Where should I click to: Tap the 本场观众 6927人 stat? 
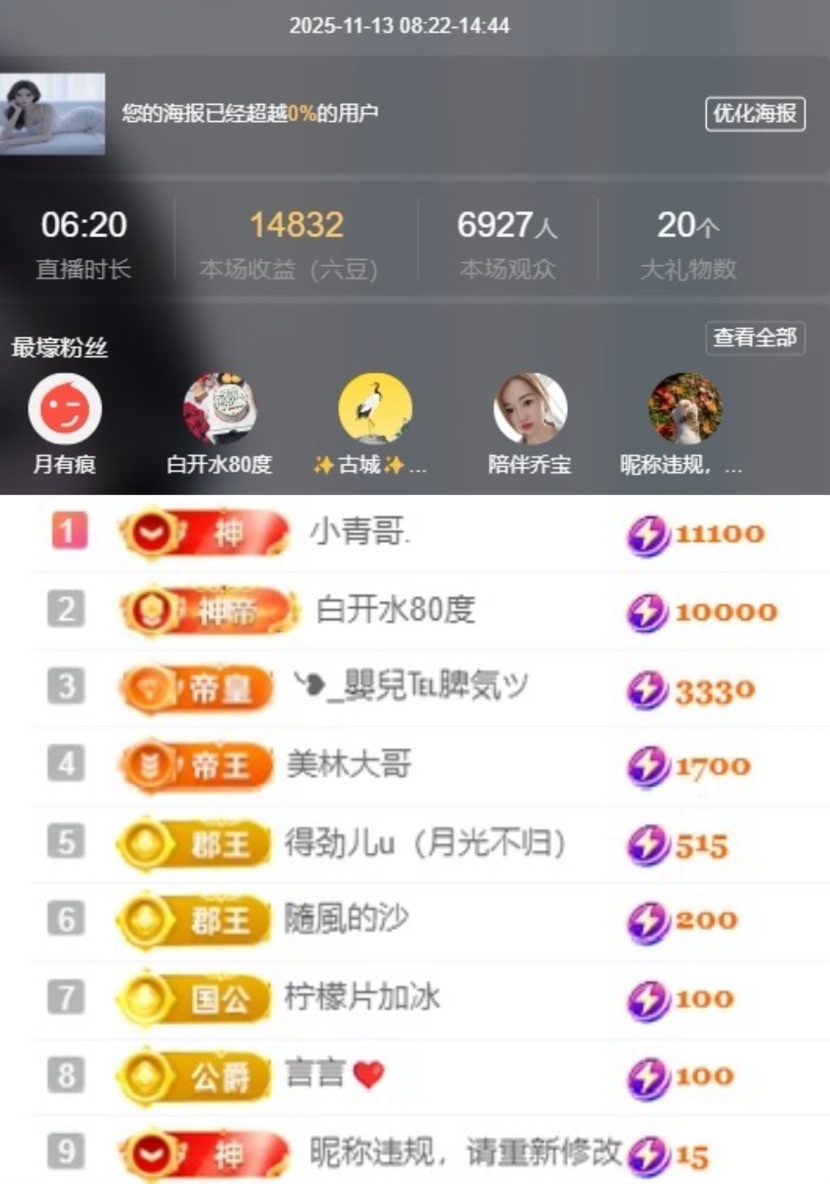[509, 226]
